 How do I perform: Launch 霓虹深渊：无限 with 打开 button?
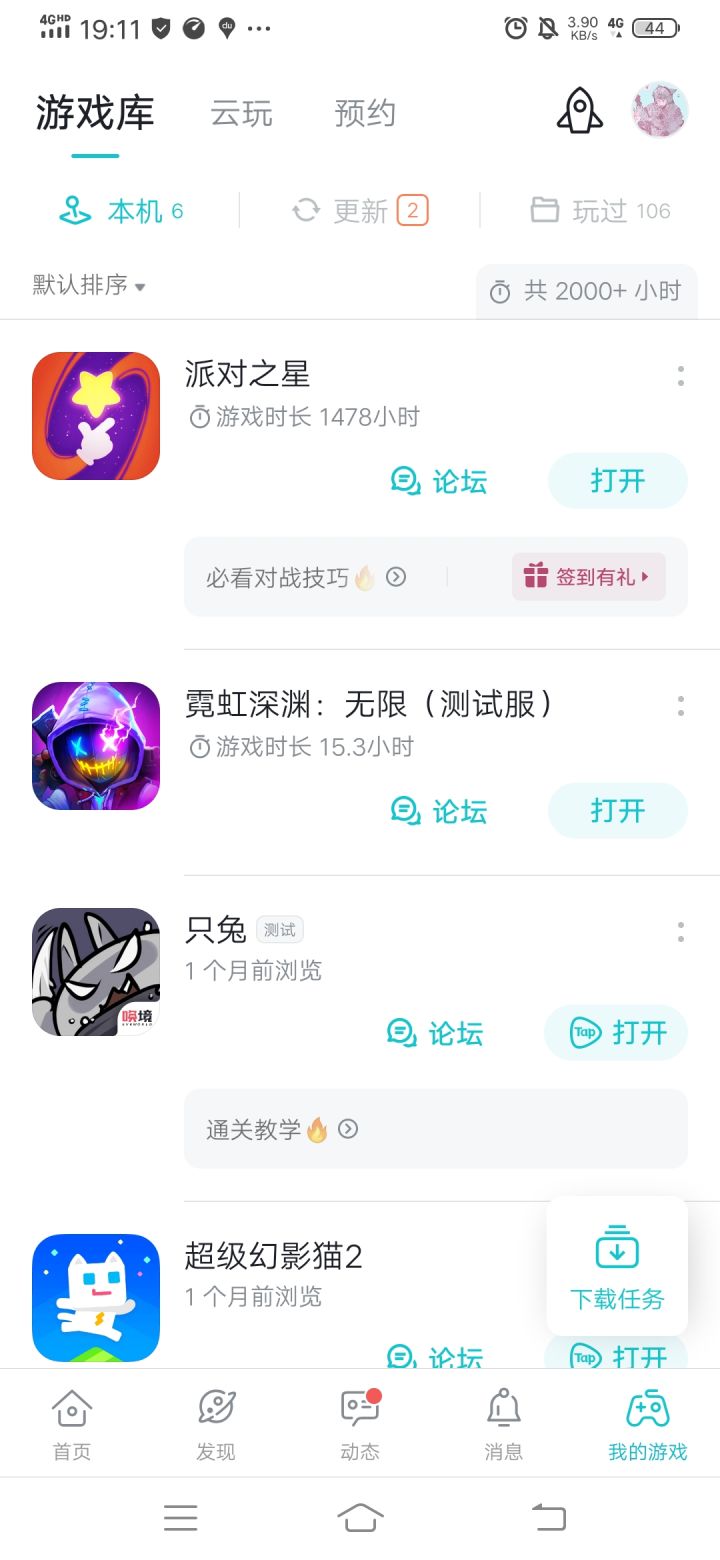tap(617, 811)
